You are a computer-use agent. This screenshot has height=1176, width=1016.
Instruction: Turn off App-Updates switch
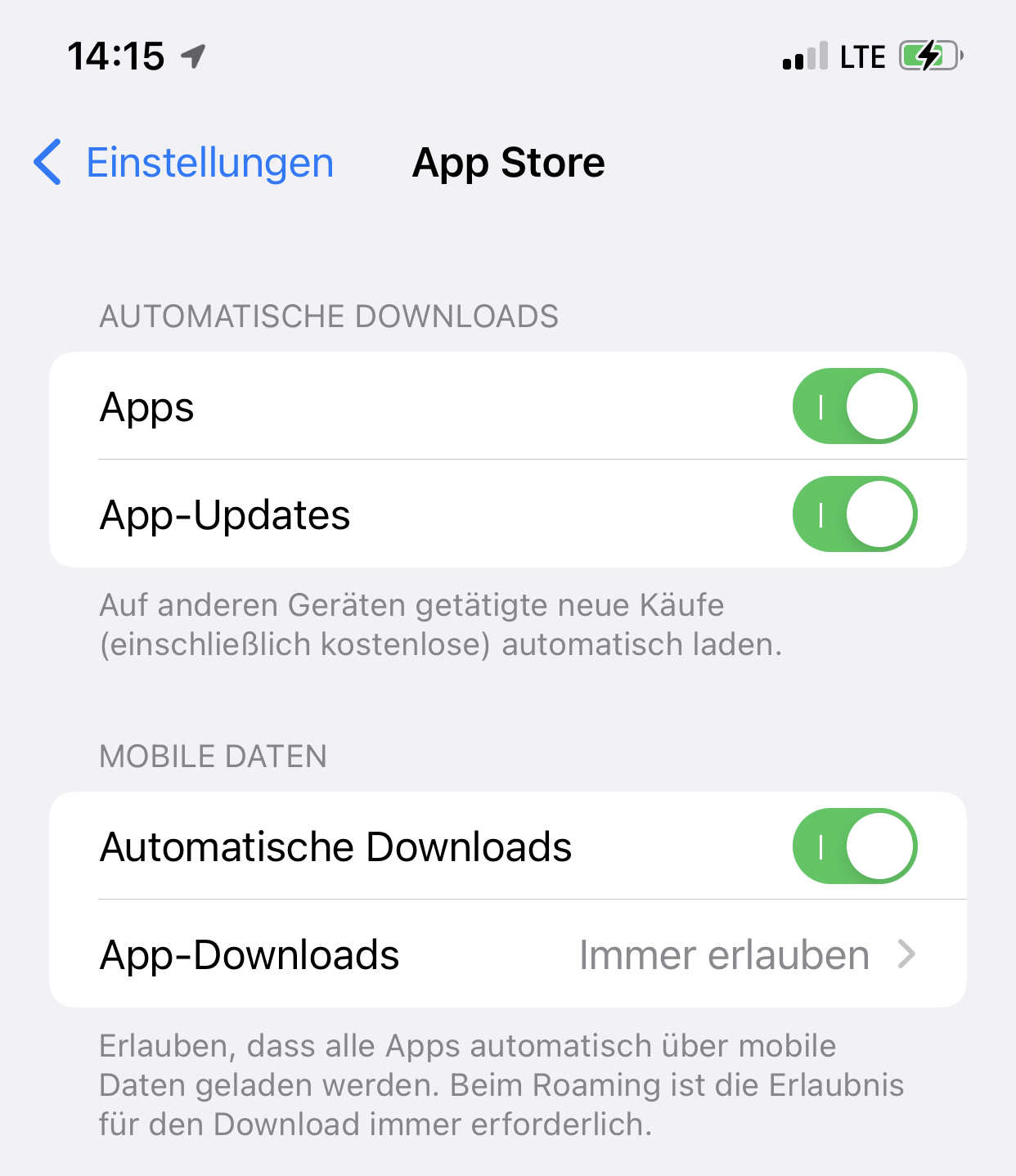(854, 514)
